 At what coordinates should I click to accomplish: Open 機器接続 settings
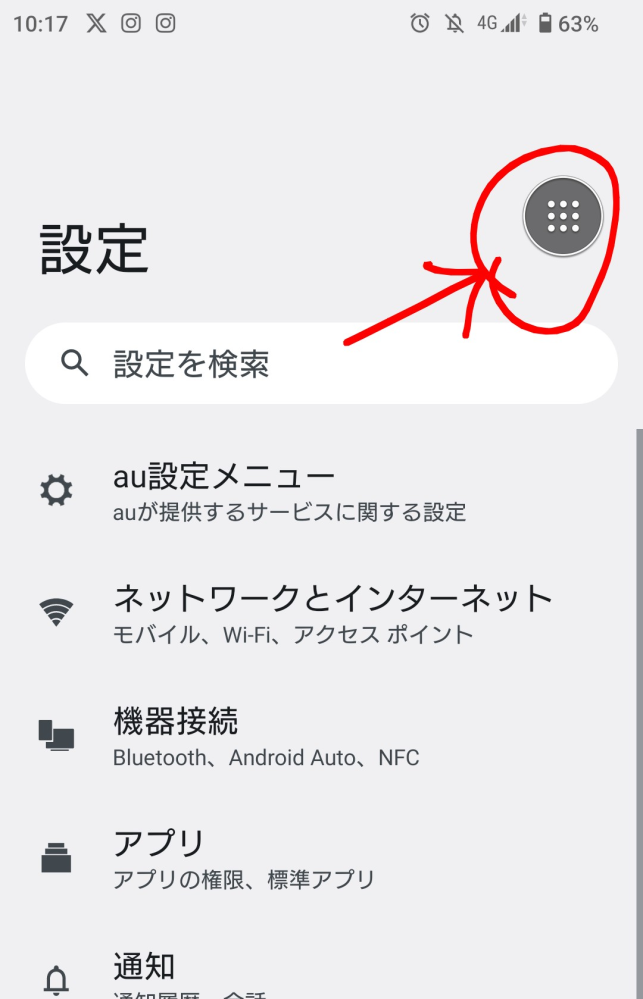tap(265, 736)
